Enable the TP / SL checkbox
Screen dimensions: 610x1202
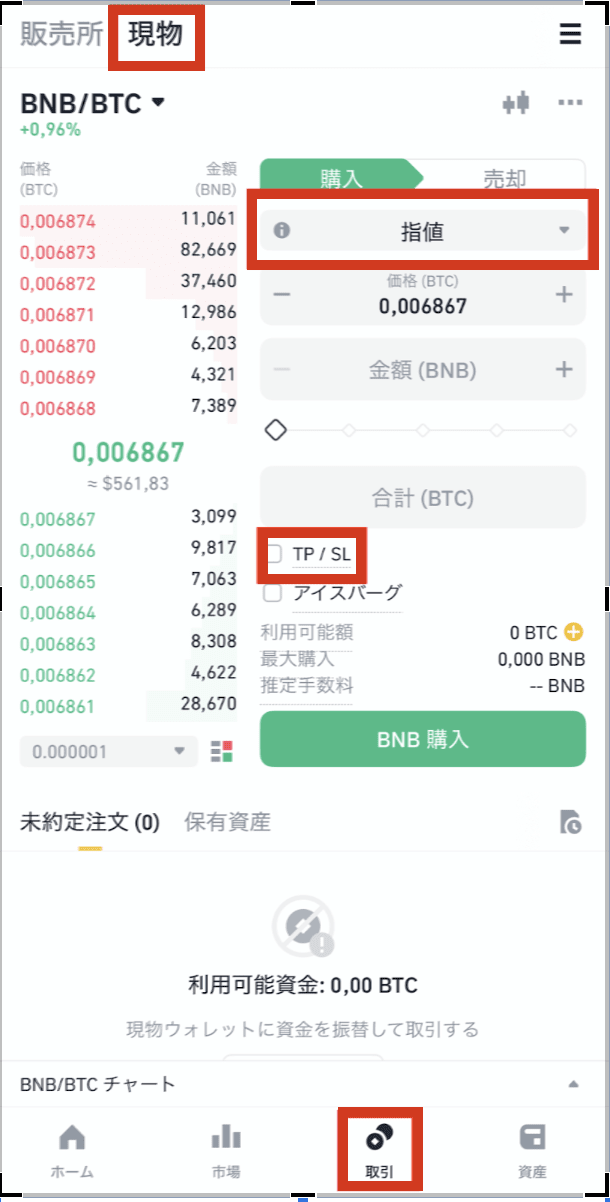(x=274, y=554)
